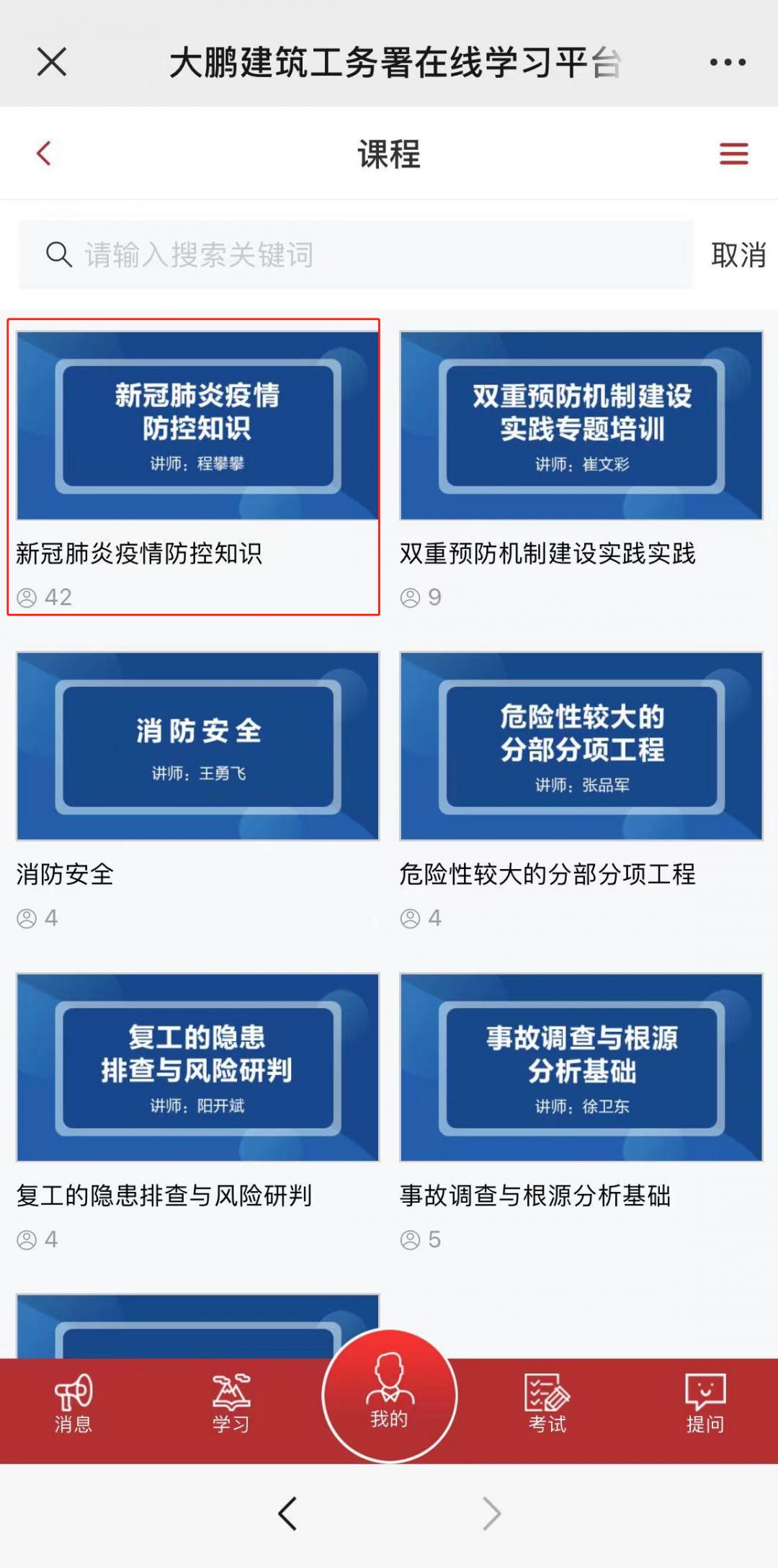Open the 复工的隐患排查与风险研判 course
The image size is (778, 1568).
pyautogui.click(x=197, y=1068)
